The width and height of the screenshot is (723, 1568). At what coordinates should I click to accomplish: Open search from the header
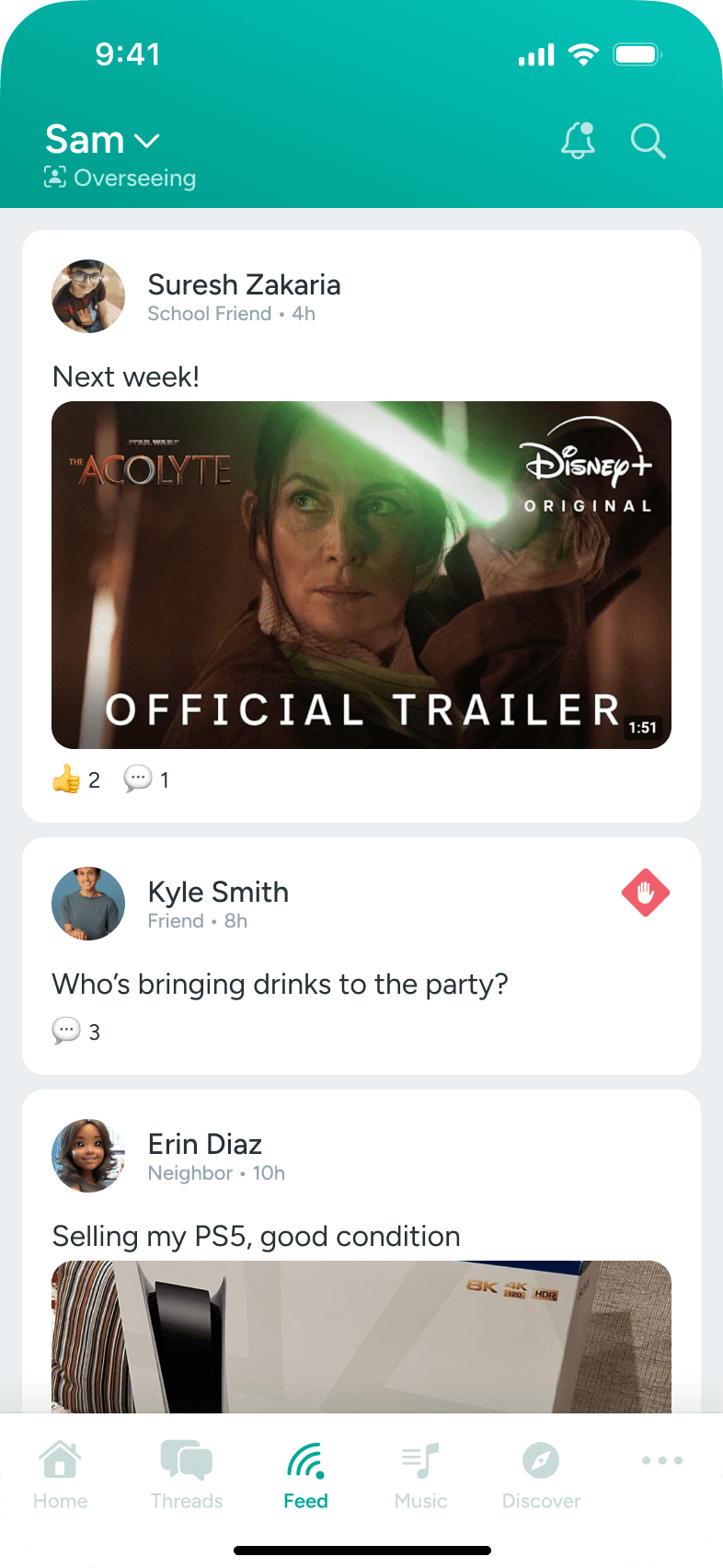(x=648, y=141)
